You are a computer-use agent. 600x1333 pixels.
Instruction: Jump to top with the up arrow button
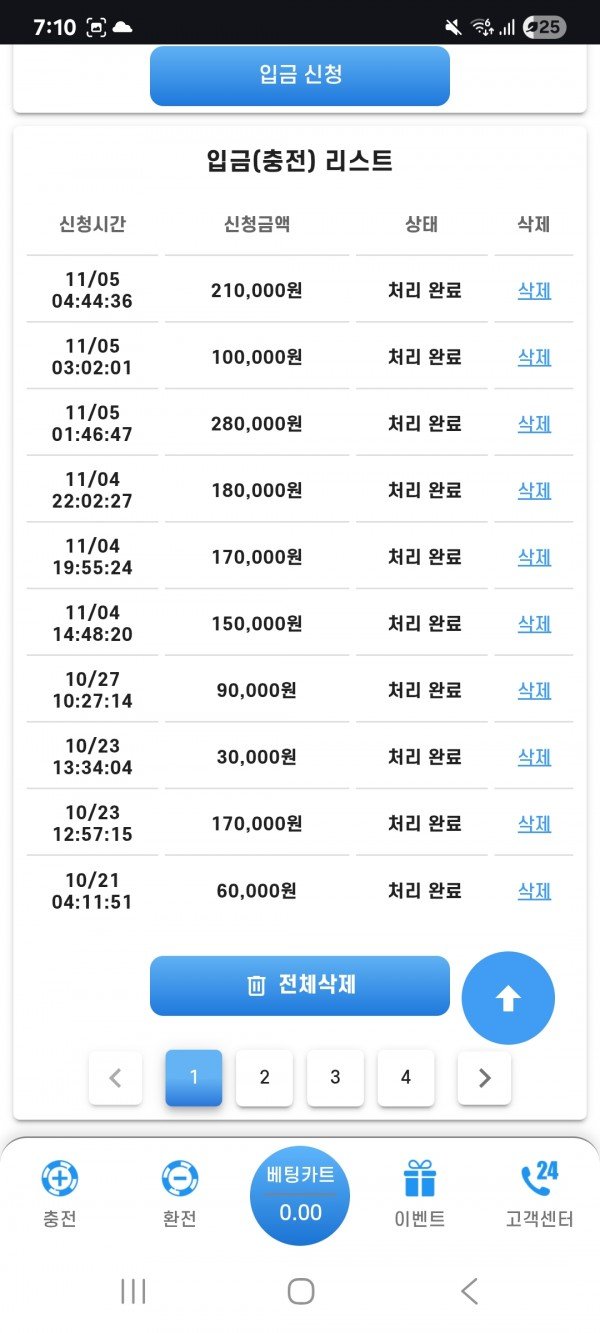(x=508, y=998)
